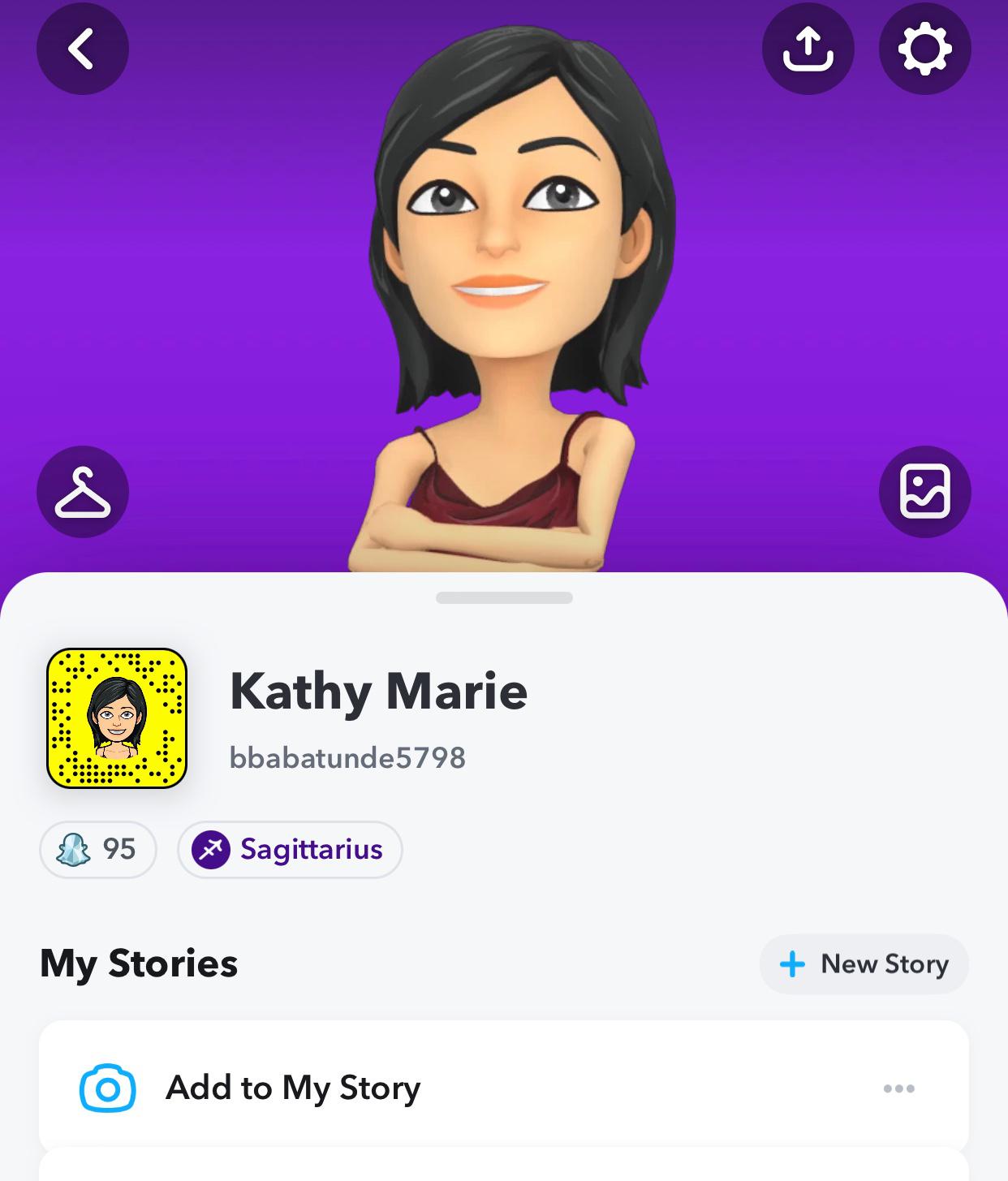
Task: Change the profile background image
Action: point(924,492)
